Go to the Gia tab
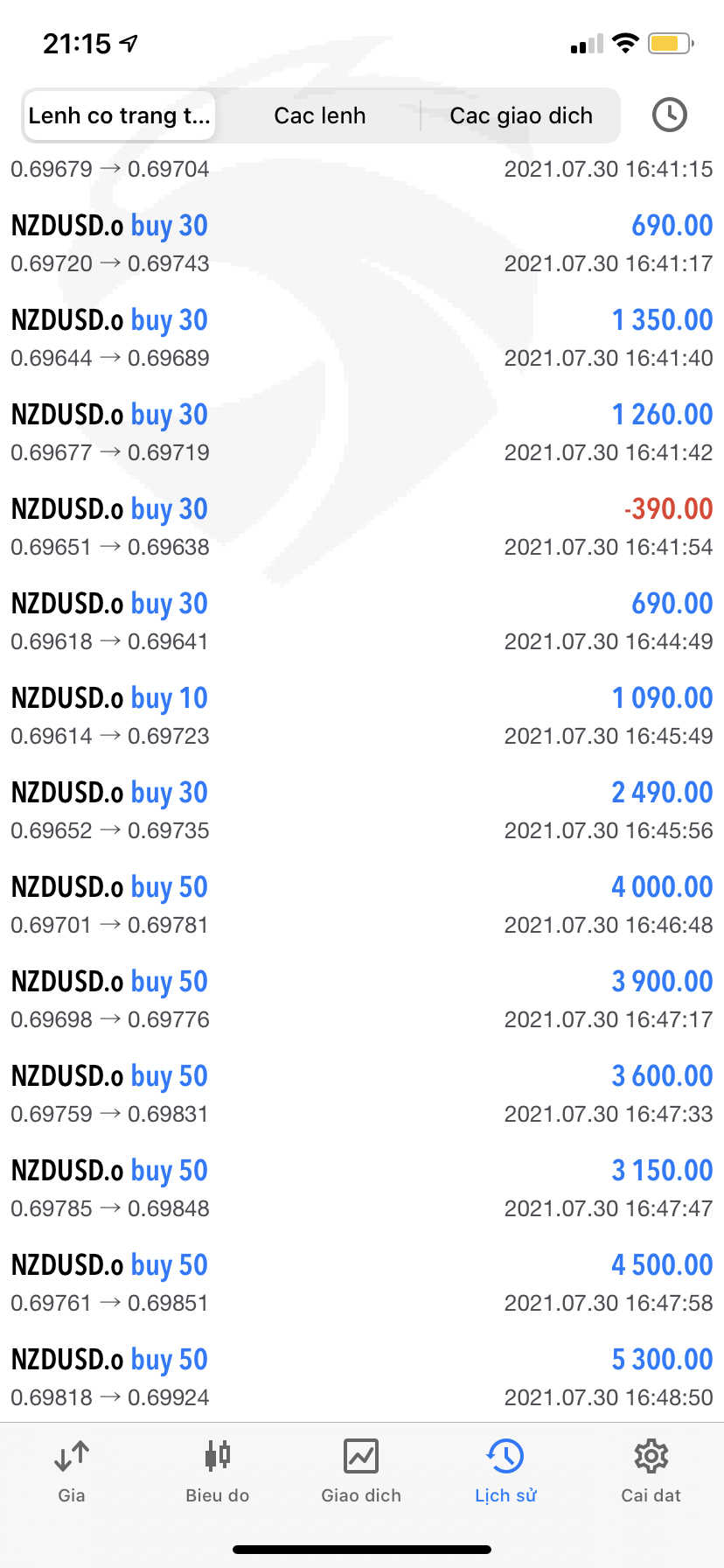The image size is (724, 1568). (72, 1472)
